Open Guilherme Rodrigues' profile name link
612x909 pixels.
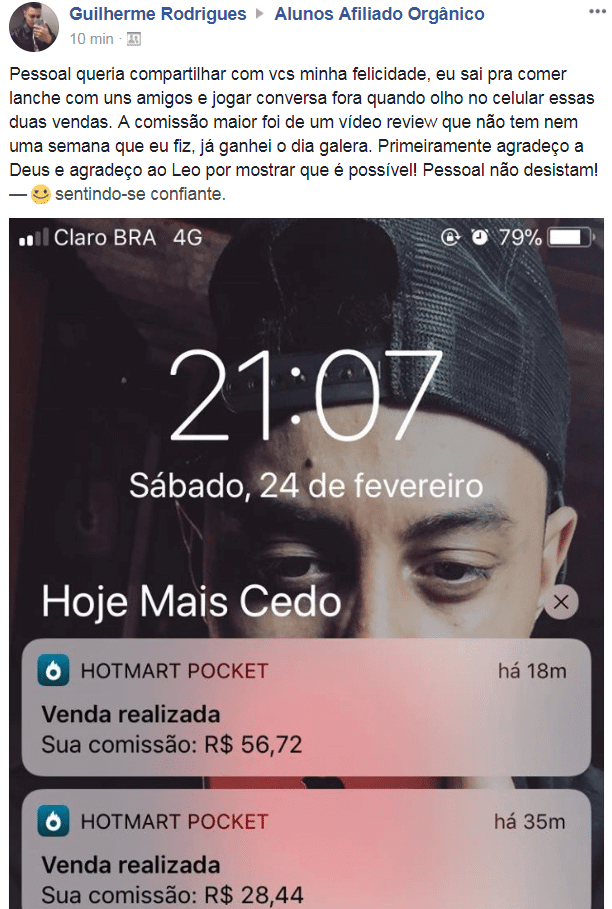point(158,14)
